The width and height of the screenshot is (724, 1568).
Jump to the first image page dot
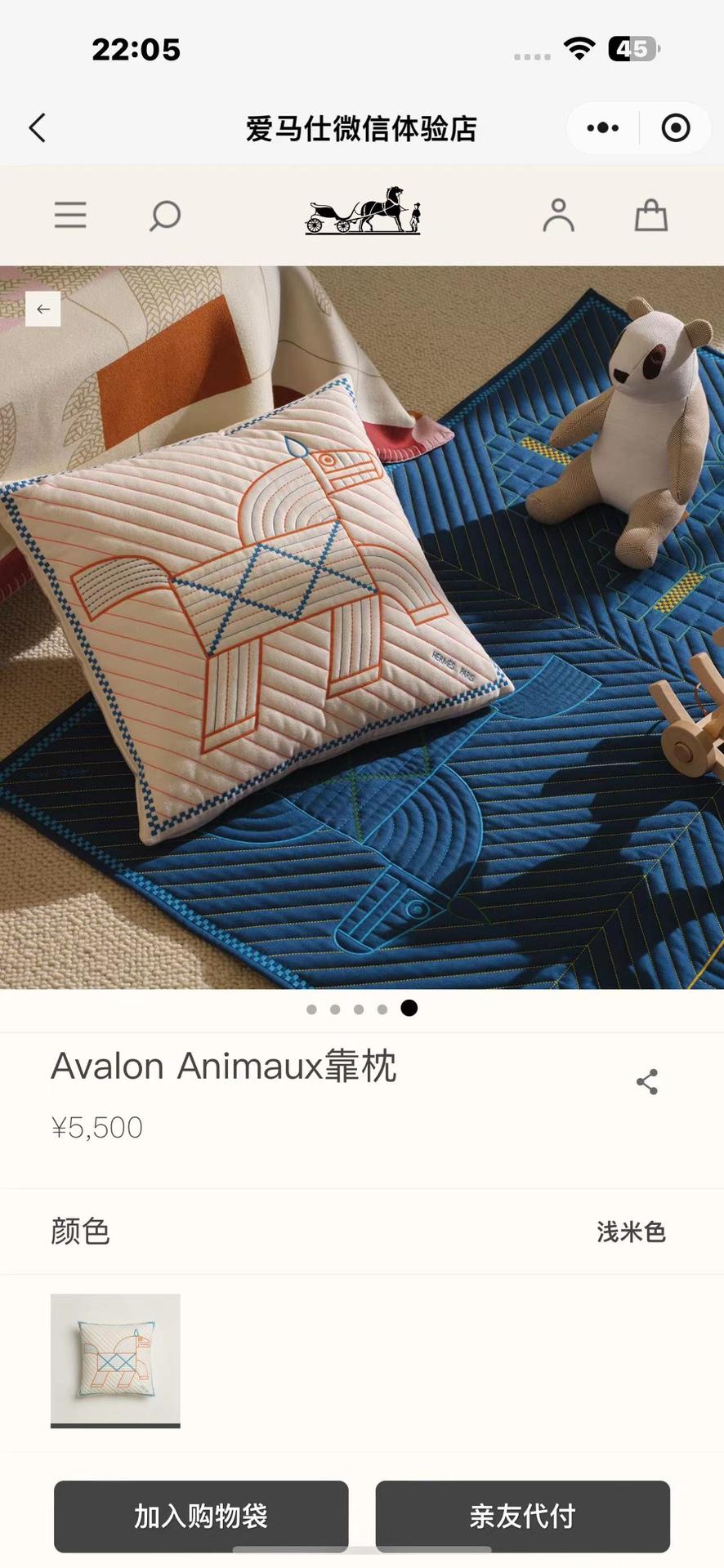(311, 1009)
